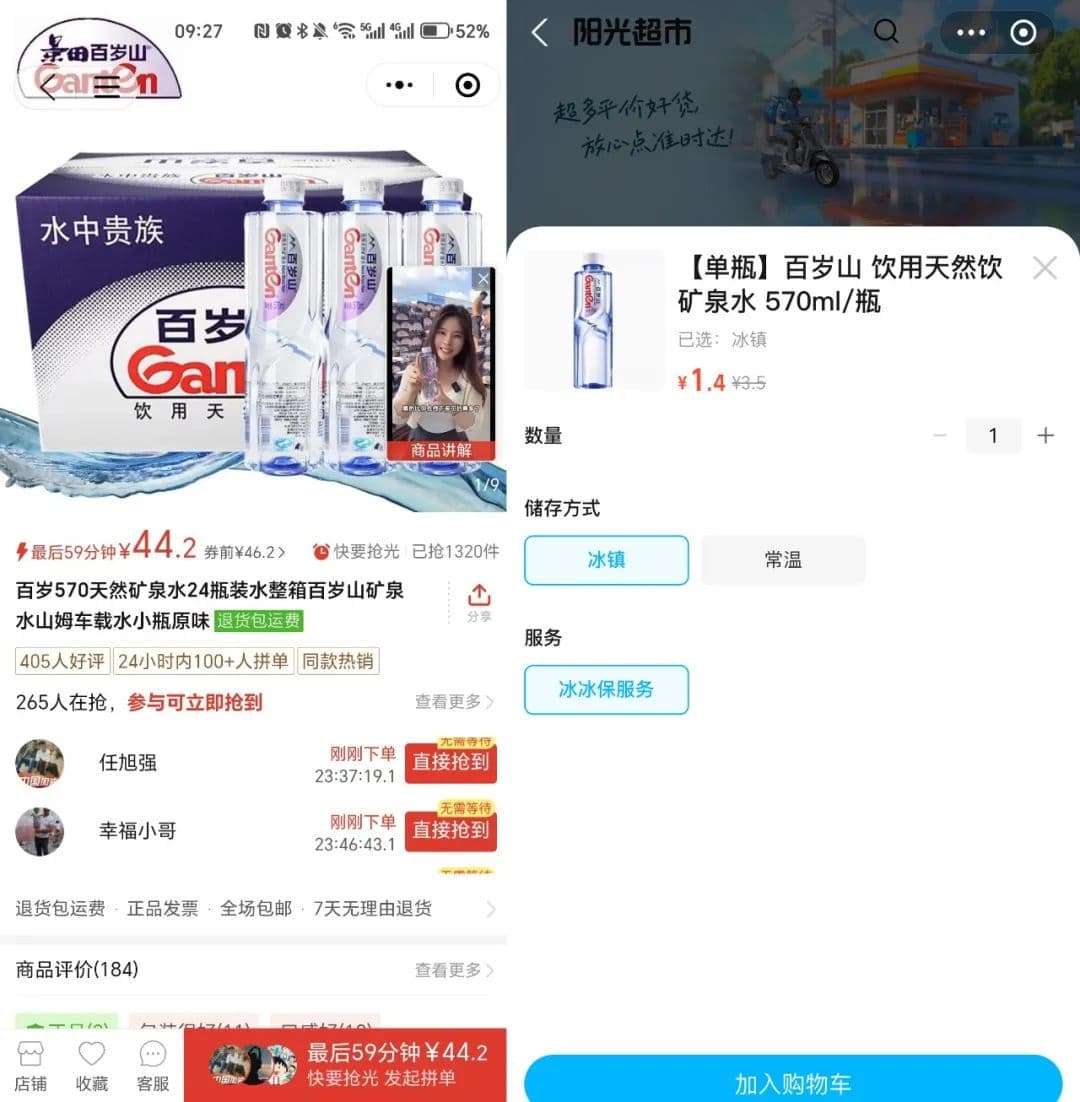
Task: Open the 店铺 store page
Action: coord(31,1065)
